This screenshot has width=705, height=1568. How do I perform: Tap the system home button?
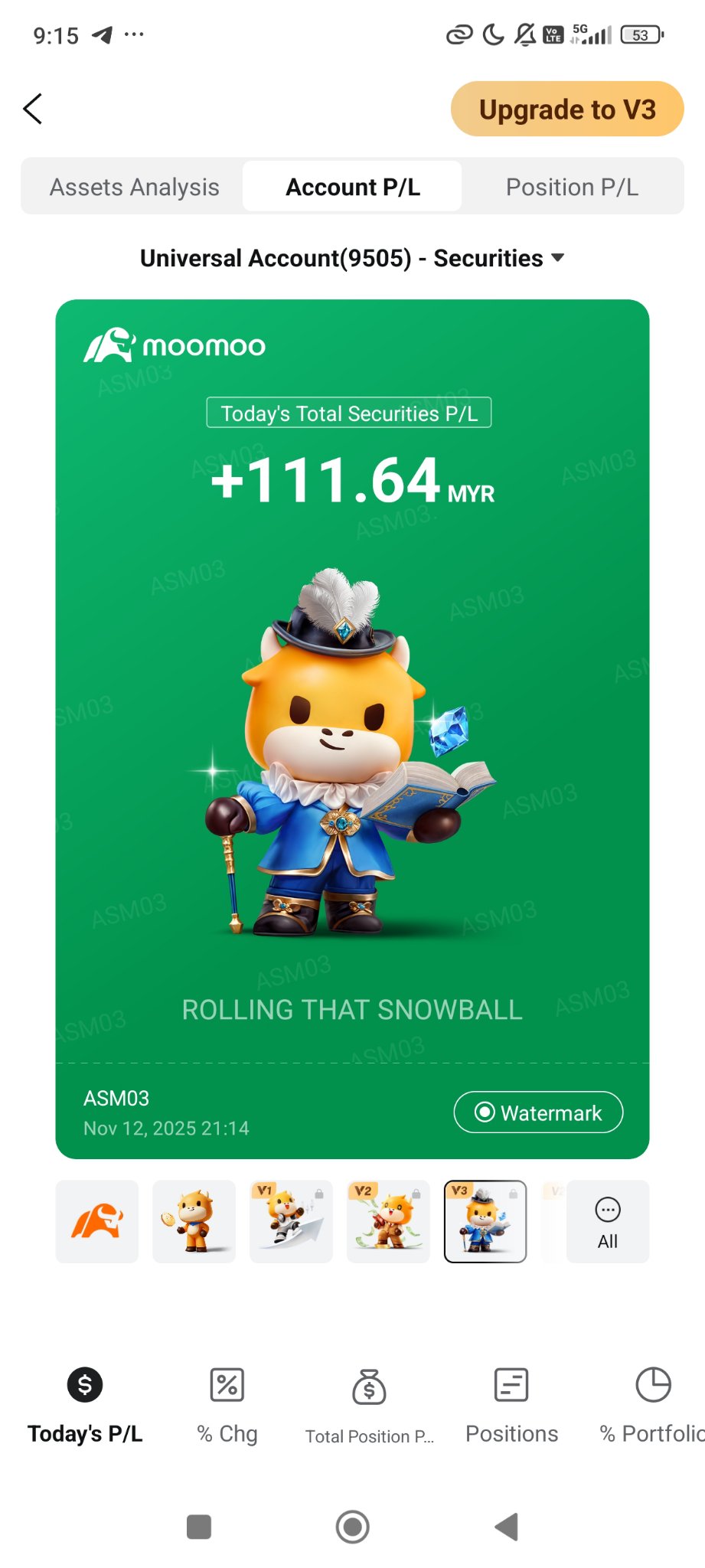[352, 1527]
